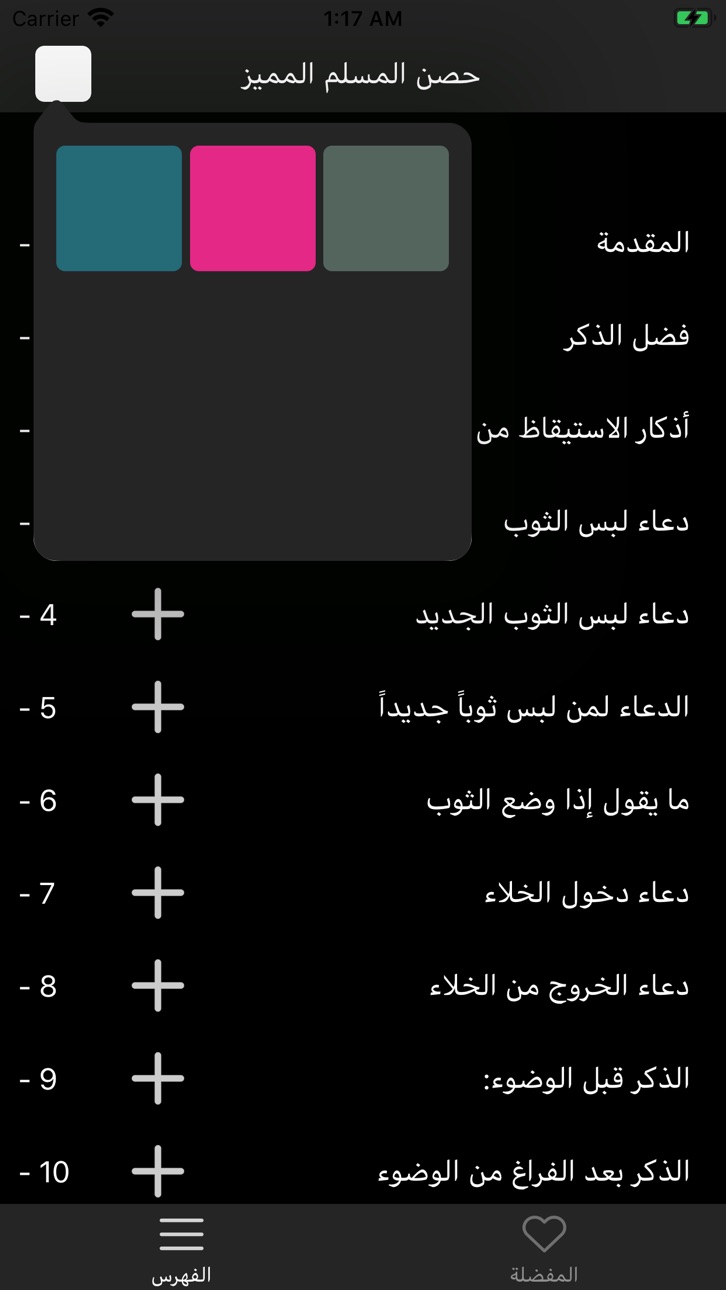The image size is (726, 1290).
Task: Switch to the الفهرس tab
Action: coord(181,1248)
